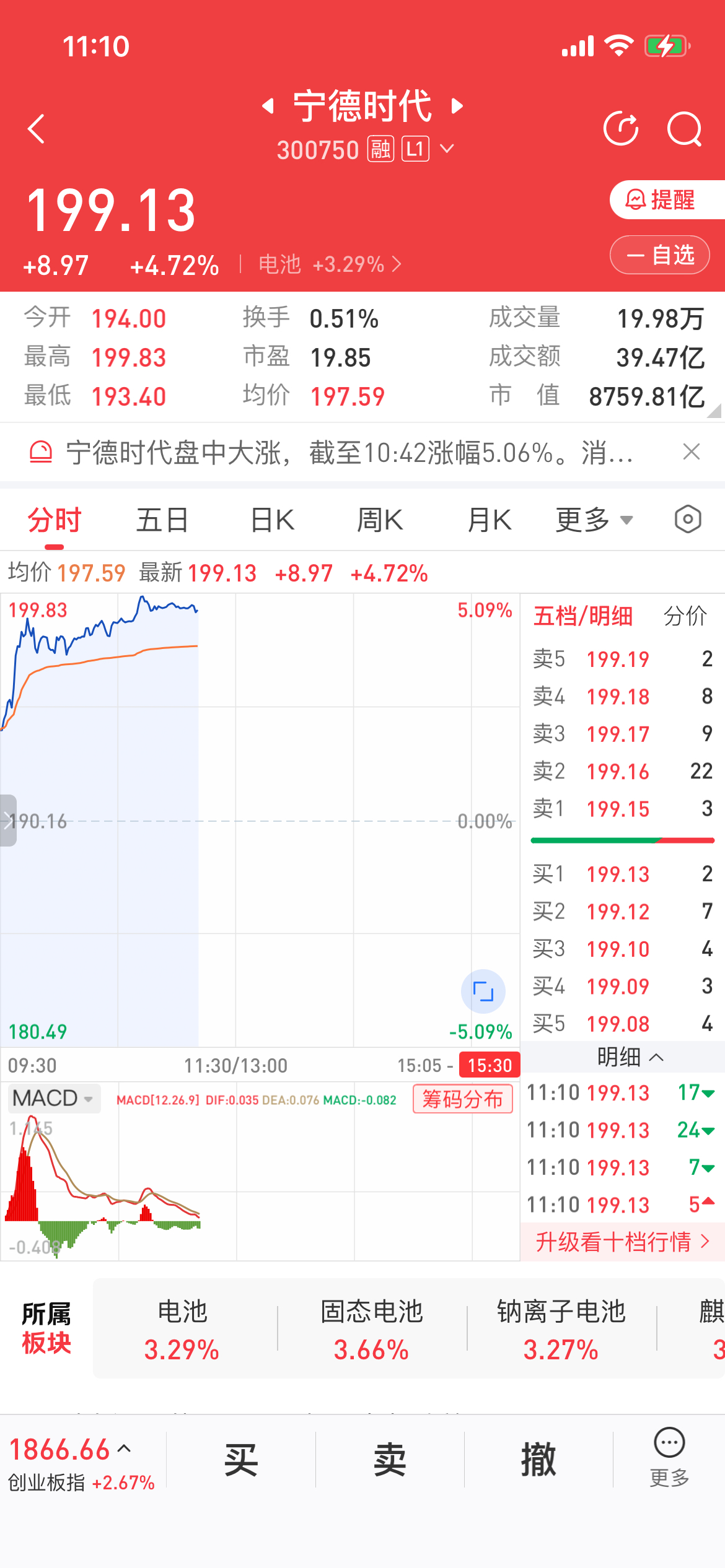Image resolution: width=725 pixels, height=1568 pixels.
Task: Open 升级看十档行情 upgrade link
Action: 622,1241
